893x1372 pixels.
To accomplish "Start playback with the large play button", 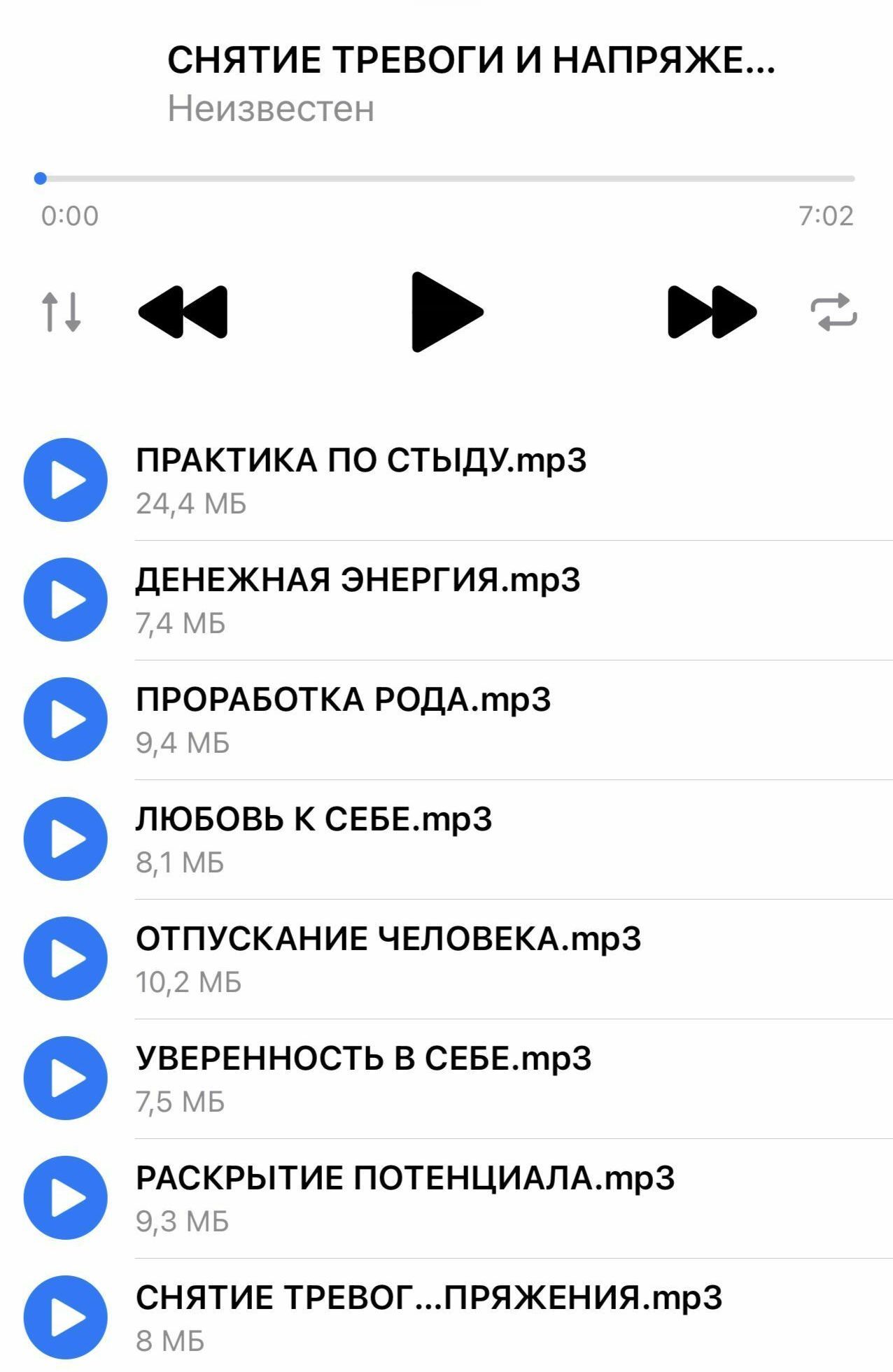I will point(446,312).
